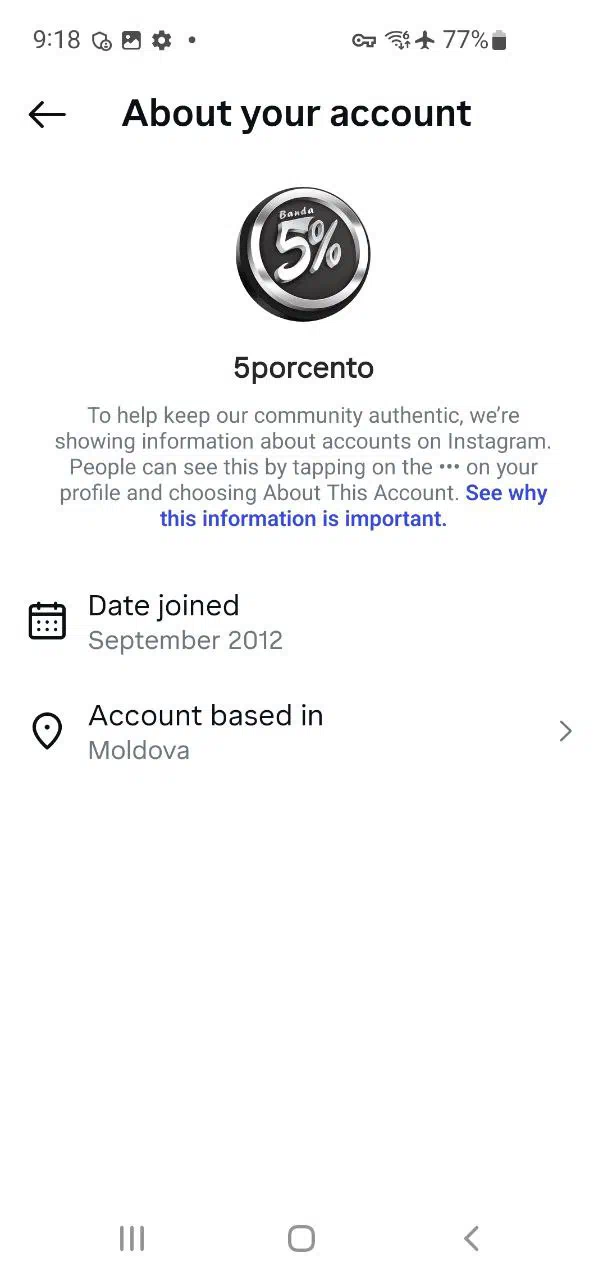This screenshot has width=606, height=1280.
Task: Go back using the top-left arrow
Action: (47, 114)
